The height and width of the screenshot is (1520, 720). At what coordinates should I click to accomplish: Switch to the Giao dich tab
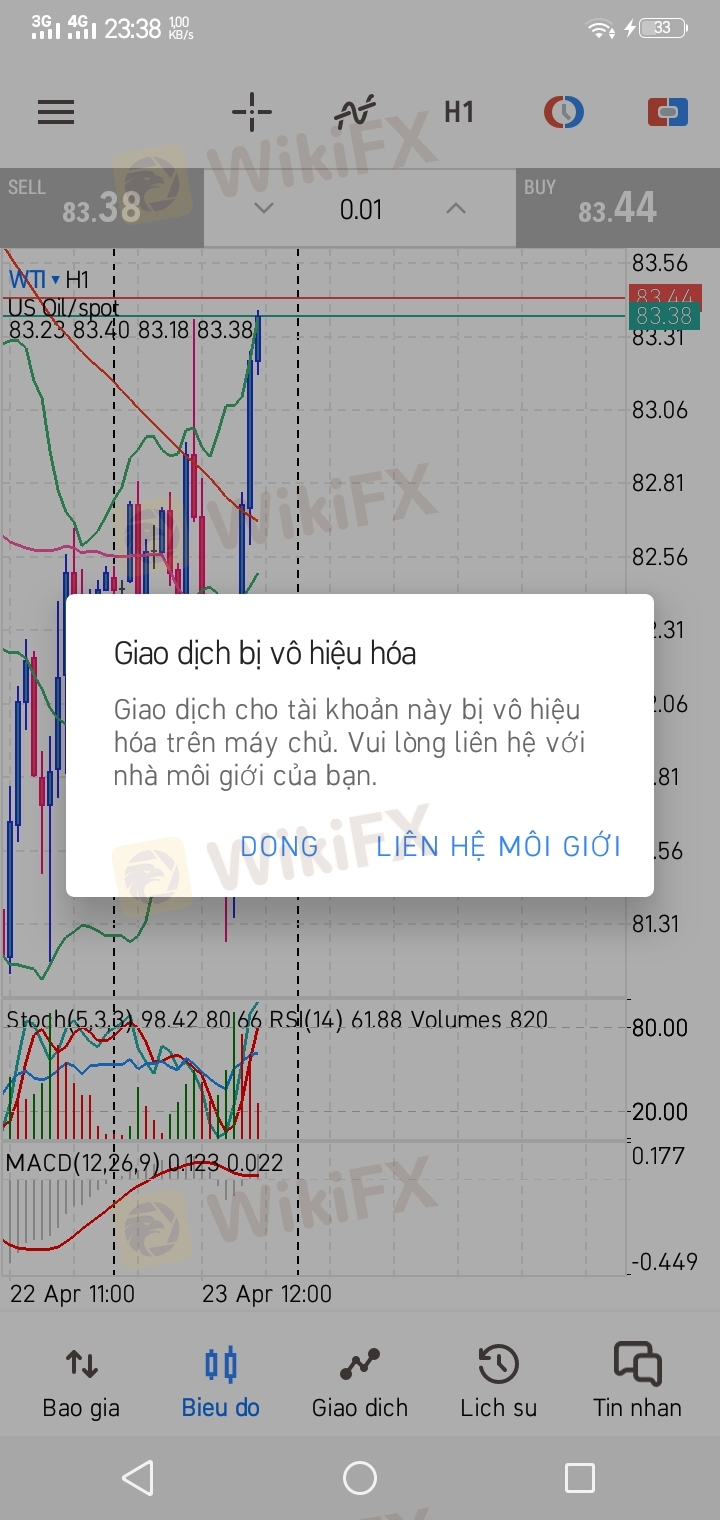pyautogui.click(x=360, y=1382)
